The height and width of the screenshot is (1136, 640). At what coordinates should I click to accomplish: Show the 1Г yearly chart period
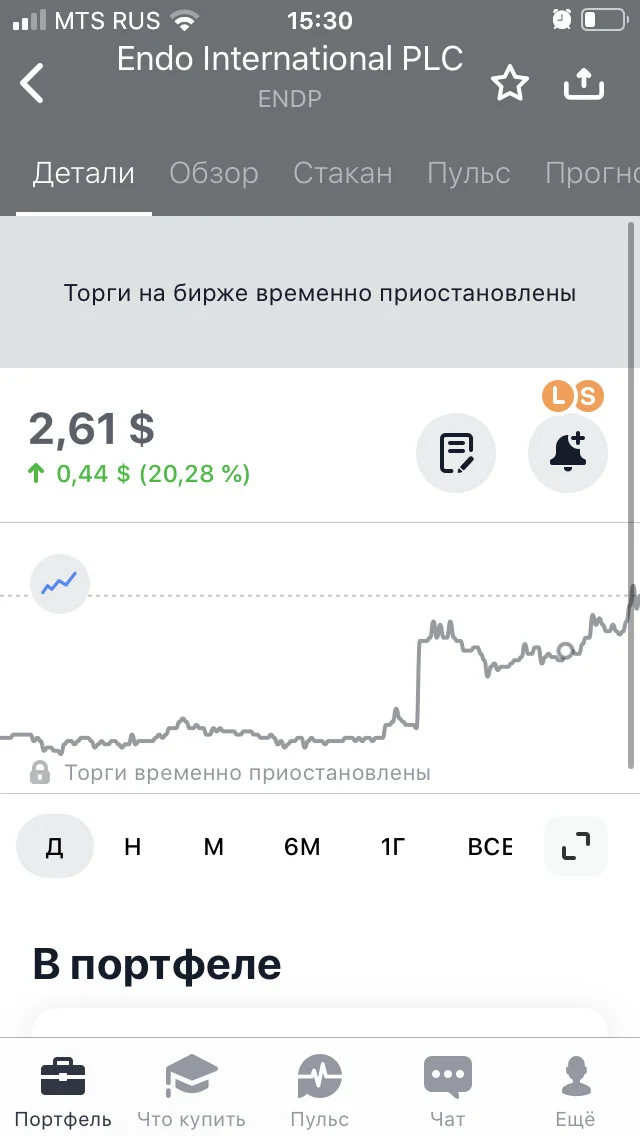391,846
